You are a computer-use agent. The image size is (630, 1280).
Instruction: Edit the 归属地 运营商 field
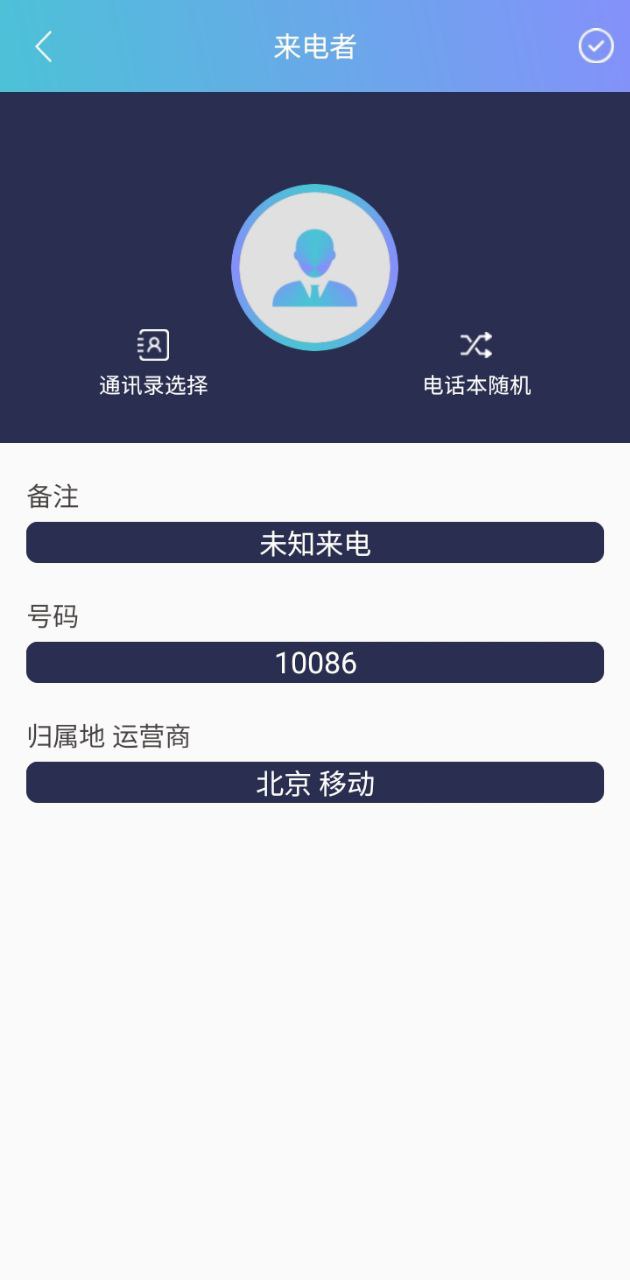click(x=315, y=783)
